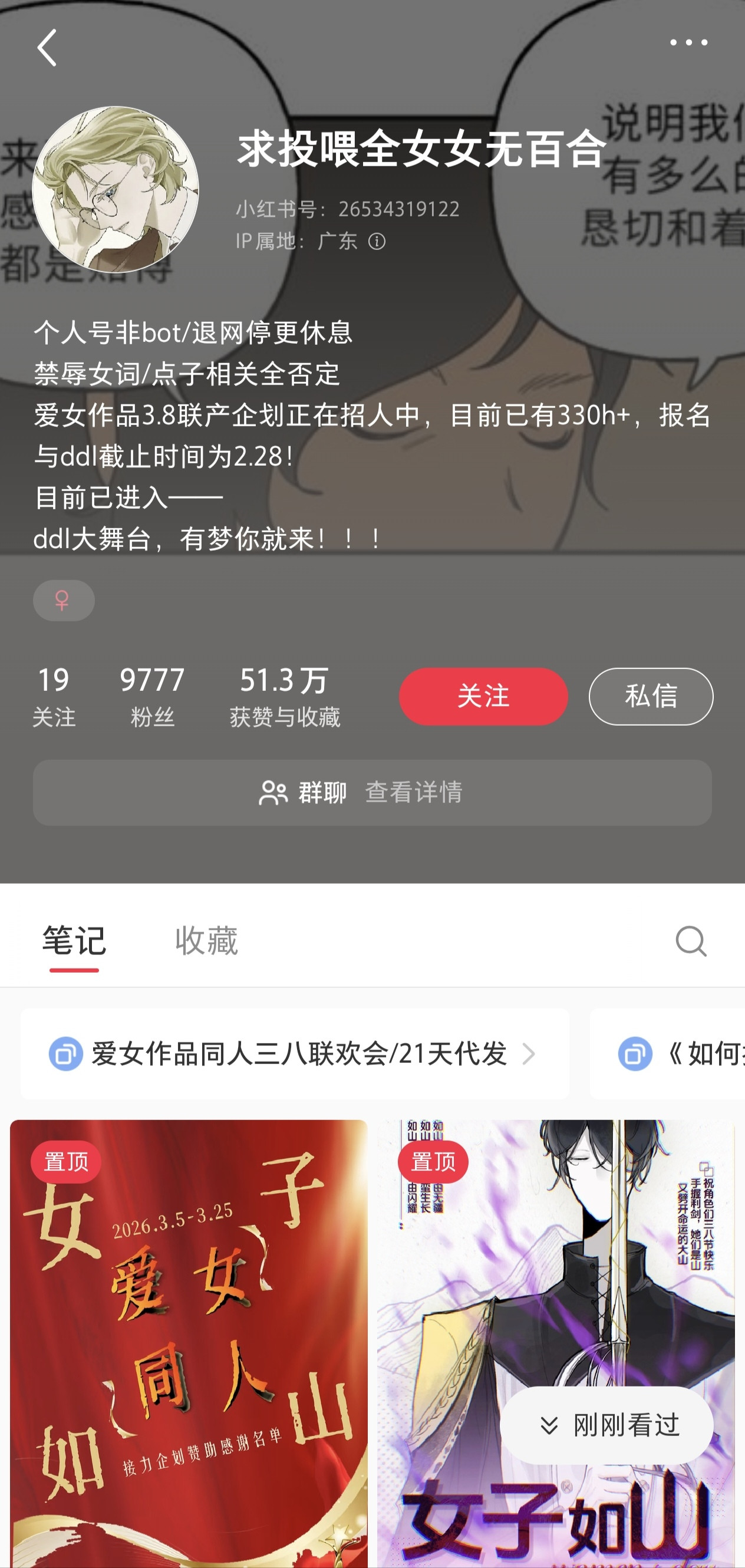
Task: Open the 9777 fans list
Action: tap(152, 695)
